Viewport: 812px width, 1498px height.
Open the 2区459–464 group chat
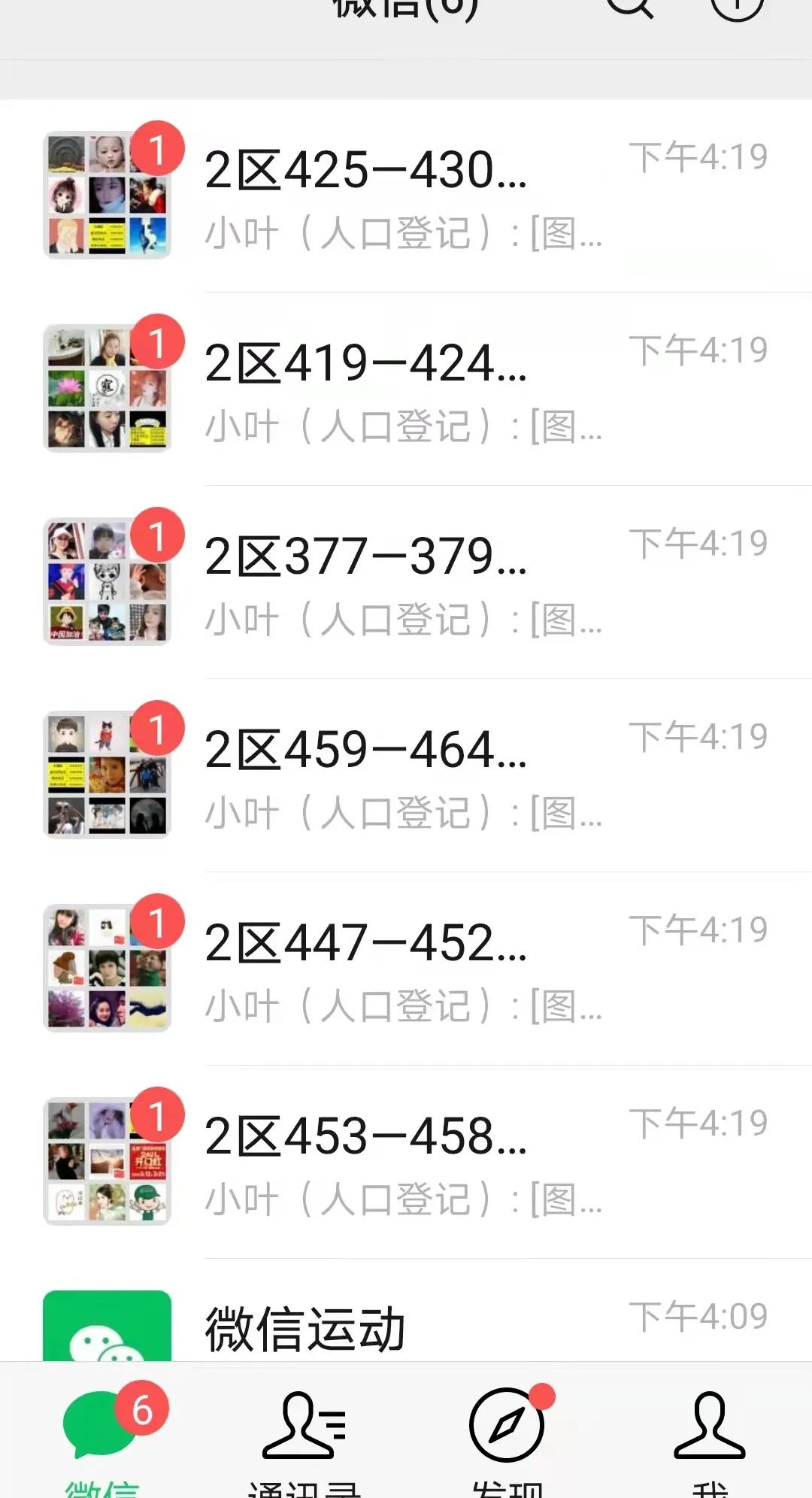[406, 775]
